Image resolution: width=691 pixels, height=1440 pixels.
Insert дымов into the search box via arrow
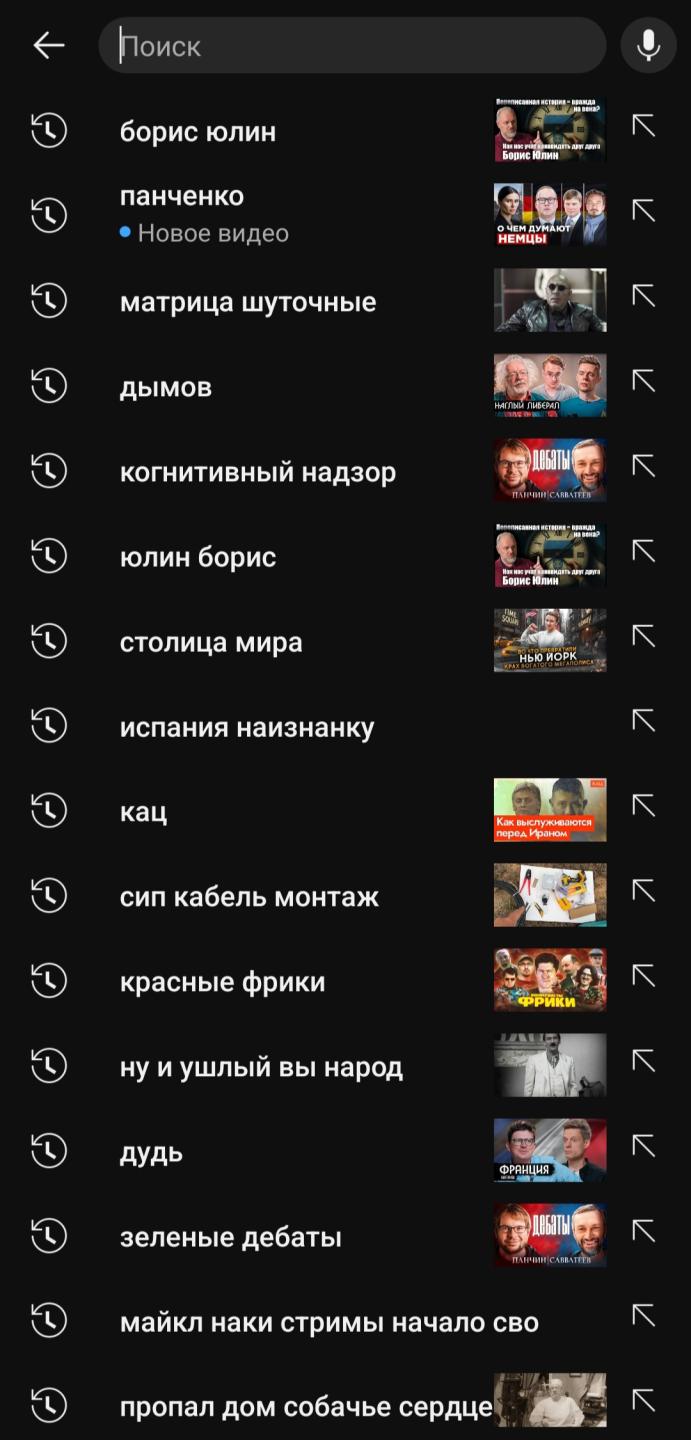tap(643, 381)
